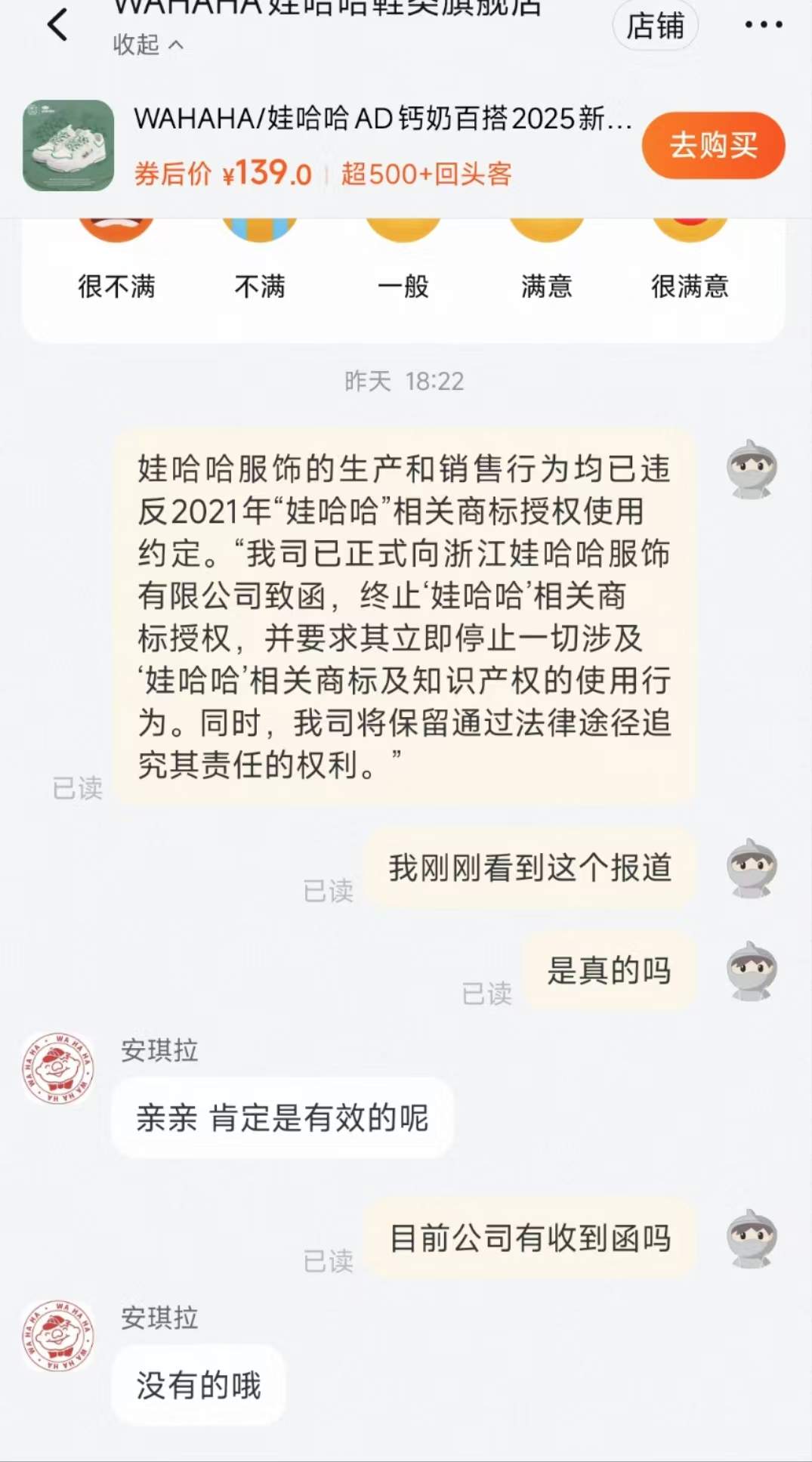Open the 店铺 (shop) page

point(656,25)
